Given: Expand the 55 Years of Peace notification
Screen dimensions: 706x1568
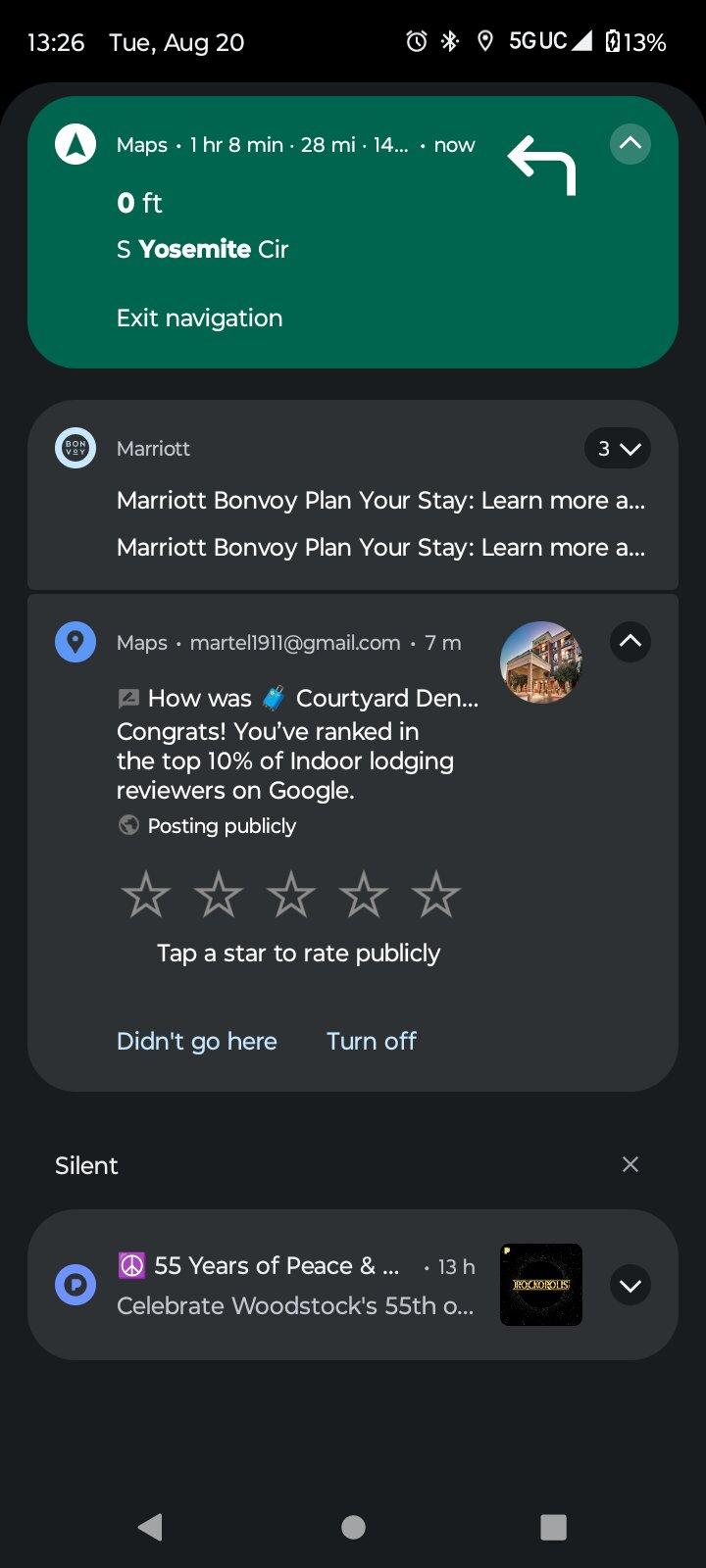Looking at the screenshot, I should (630, 1285).
